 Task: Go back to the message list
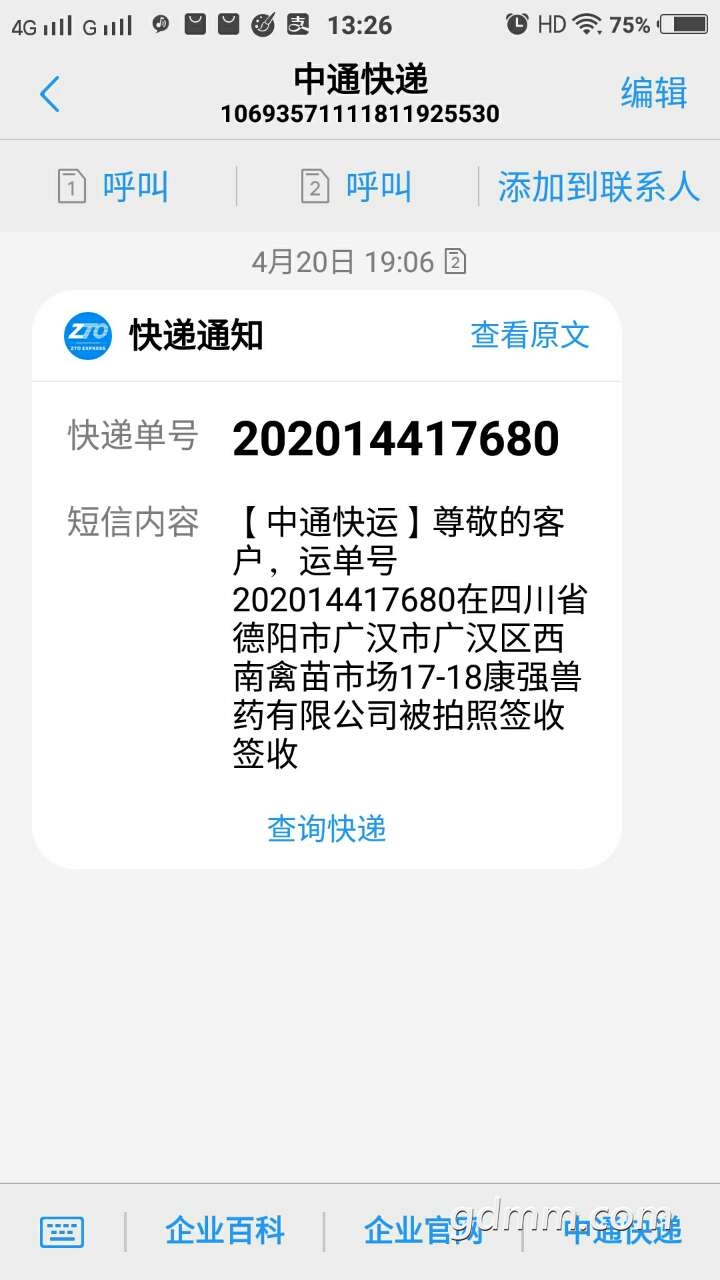tap(50, 95)
